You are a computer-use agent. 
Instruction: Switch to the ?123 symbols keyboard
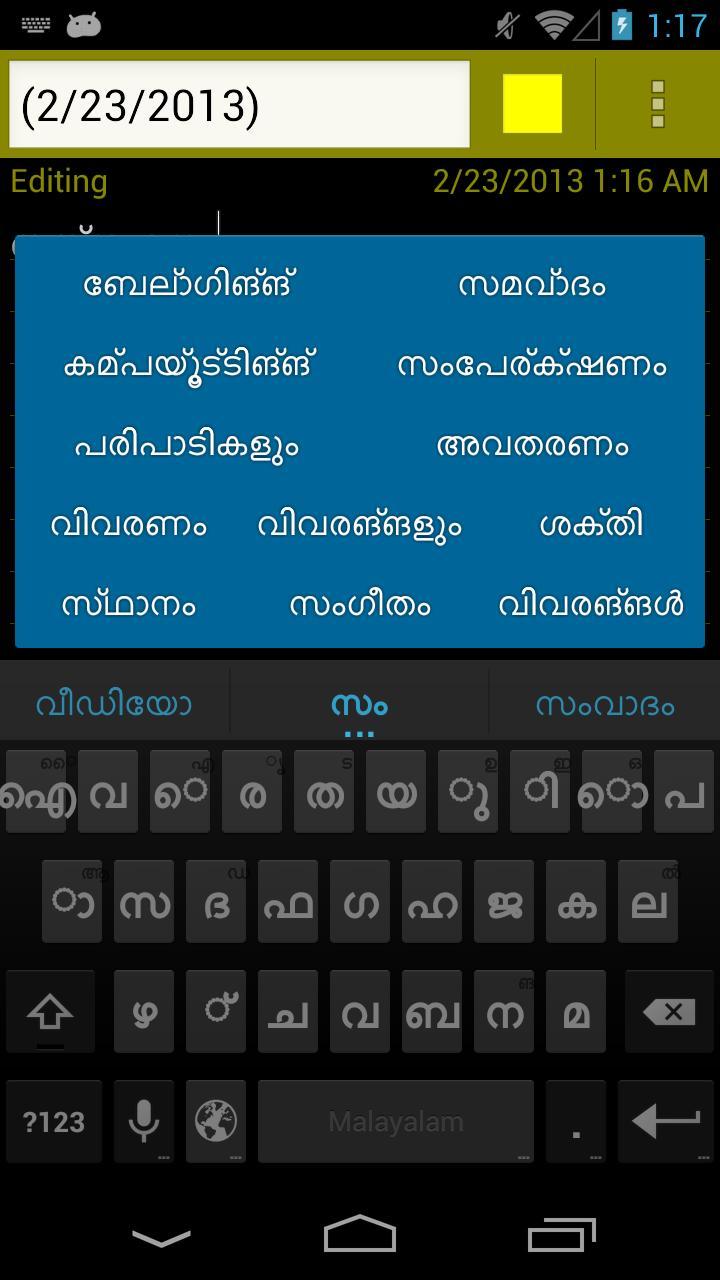(54, 1121)
